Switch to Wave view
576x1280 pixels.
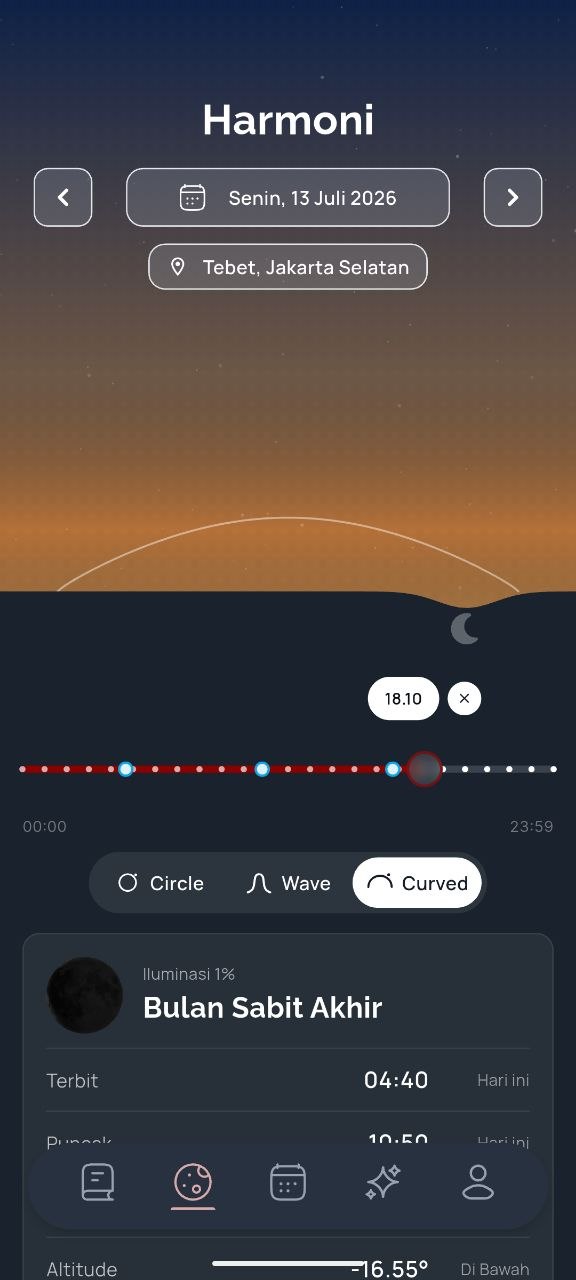(x=288, y=883)
